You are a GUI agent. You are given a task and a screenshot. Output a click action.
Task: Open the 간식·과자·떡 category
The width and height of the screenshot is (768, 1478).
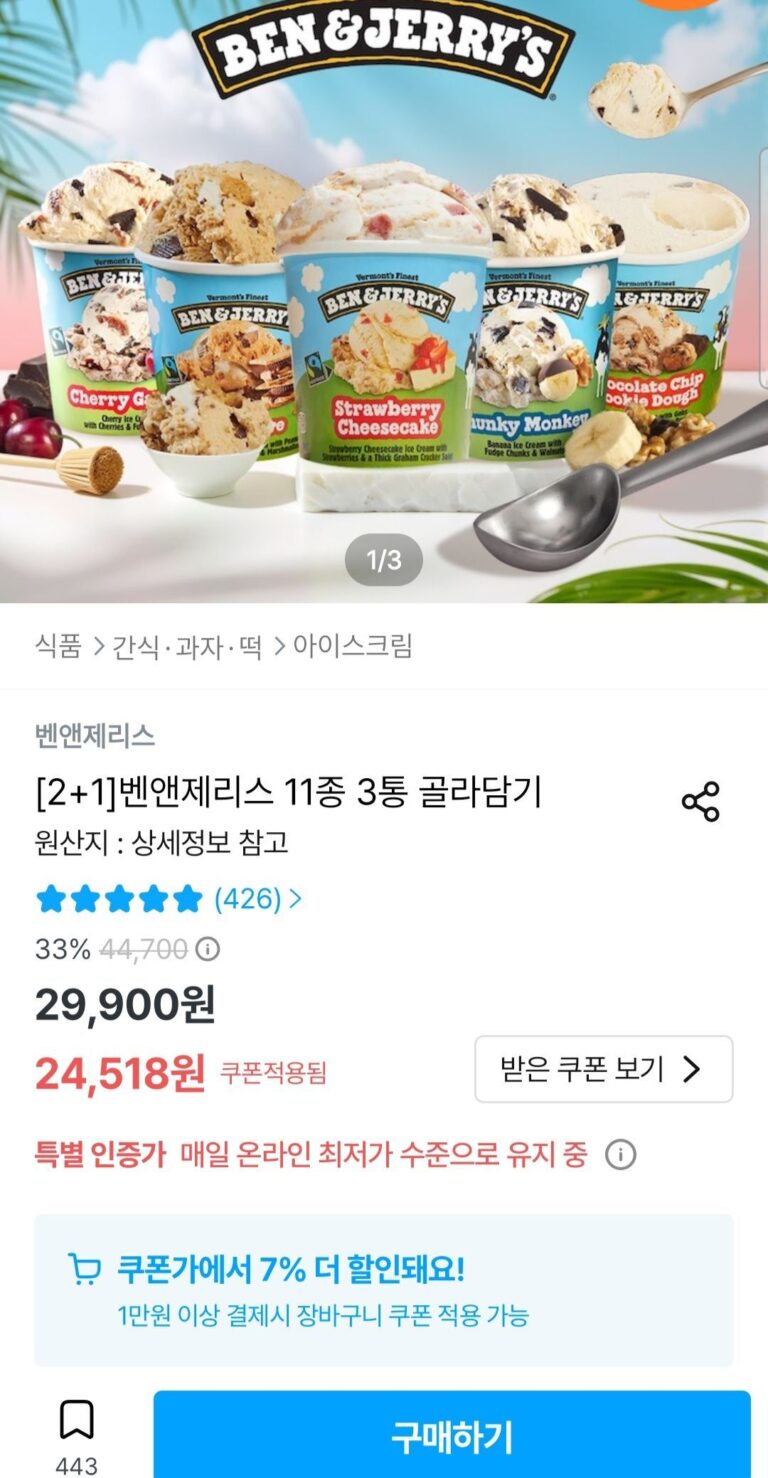(x=187, y=646)
